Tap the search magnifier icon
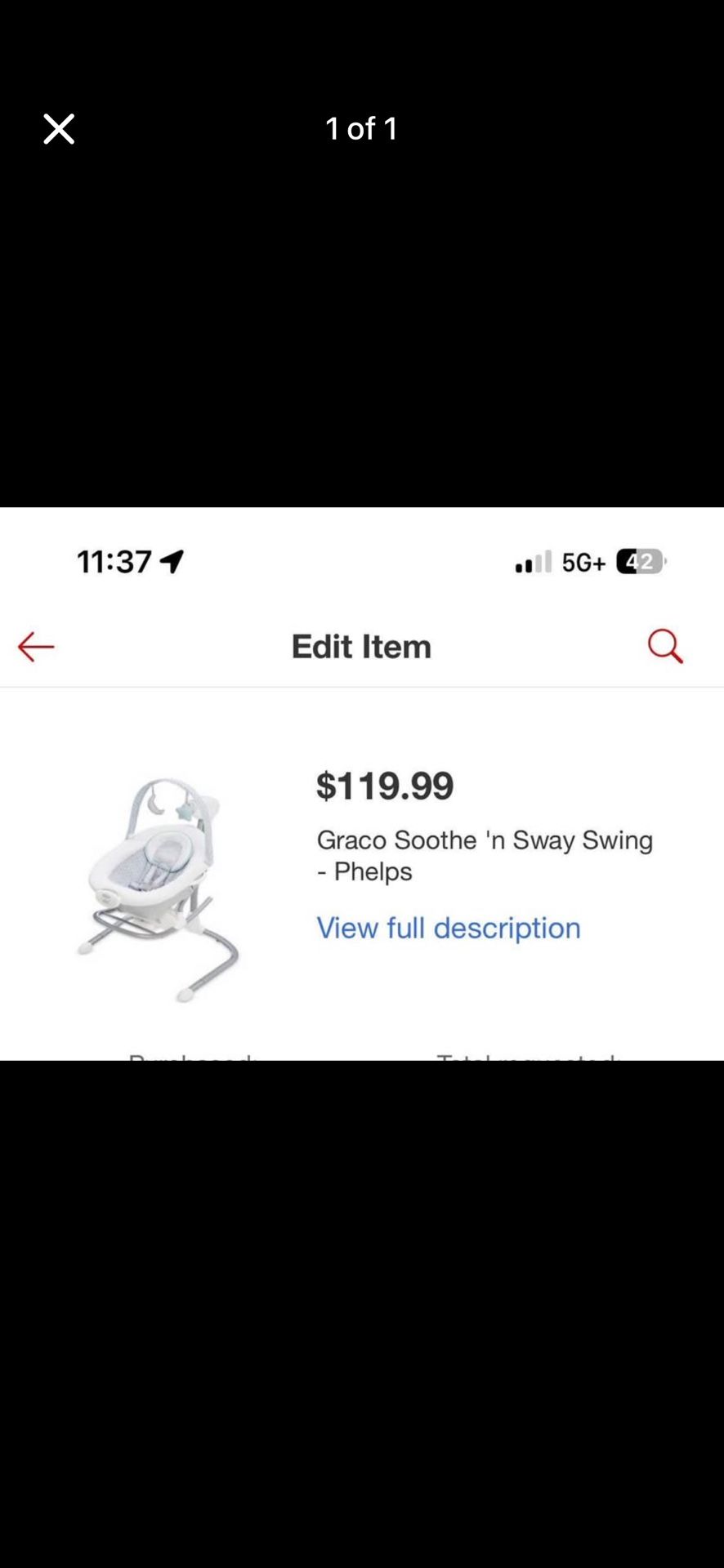724x1568 pixels. [x=664, y=646]
